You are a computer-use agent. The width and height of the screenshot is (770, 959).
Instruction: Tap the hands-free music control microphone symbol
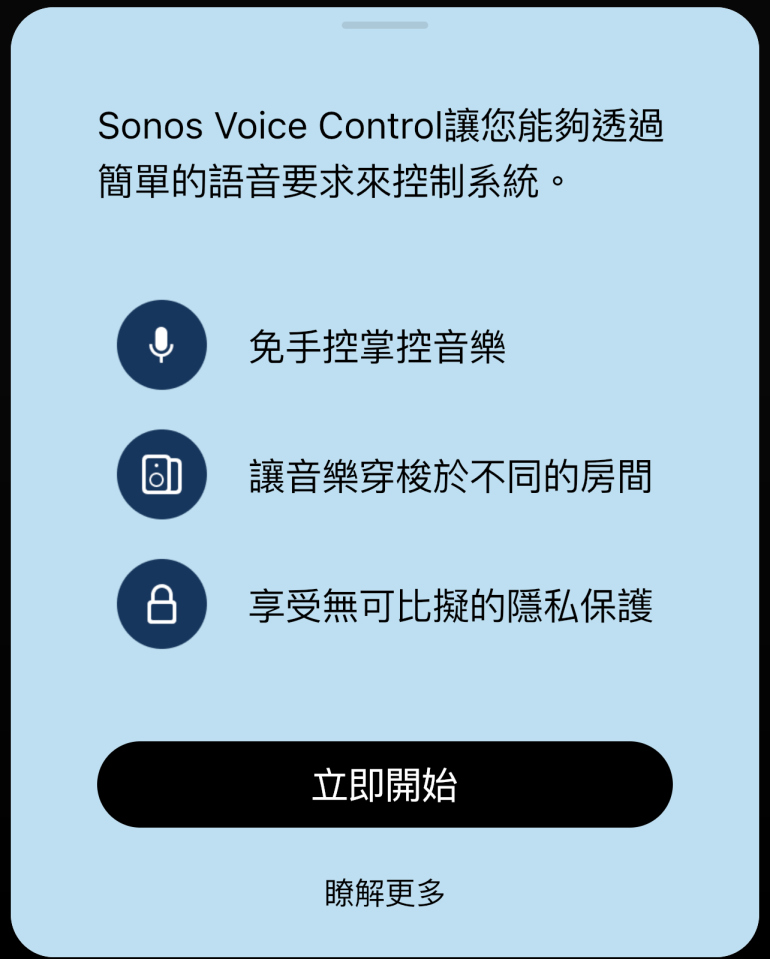[x=161, y=344]
